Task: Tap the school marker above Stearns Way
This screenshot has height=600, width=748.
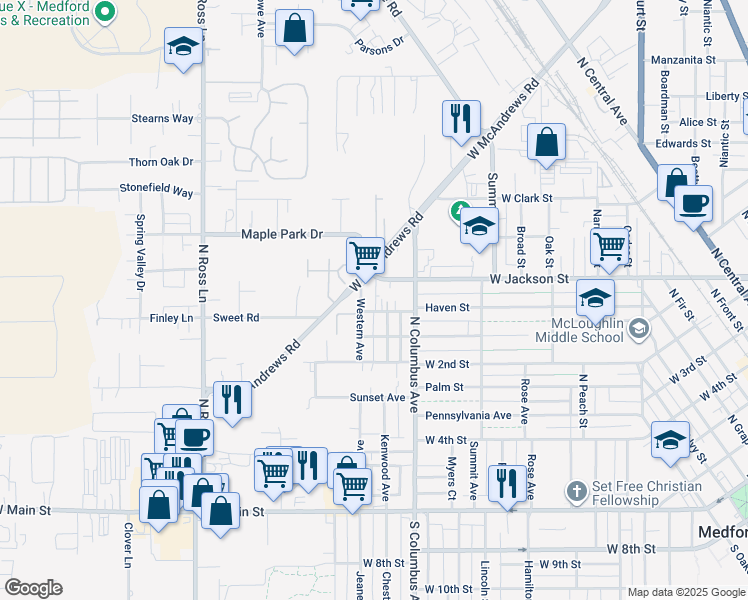Action: (x=184, y=46)
